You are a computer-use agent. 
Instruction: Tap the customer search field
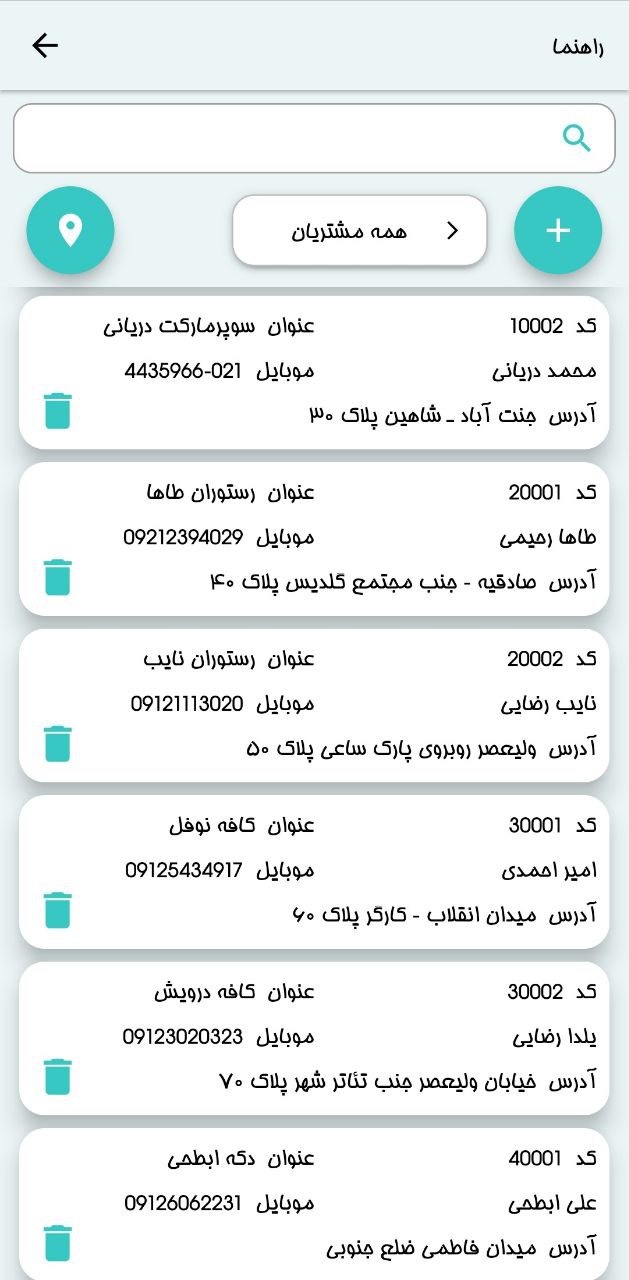[x=314, y=138]
